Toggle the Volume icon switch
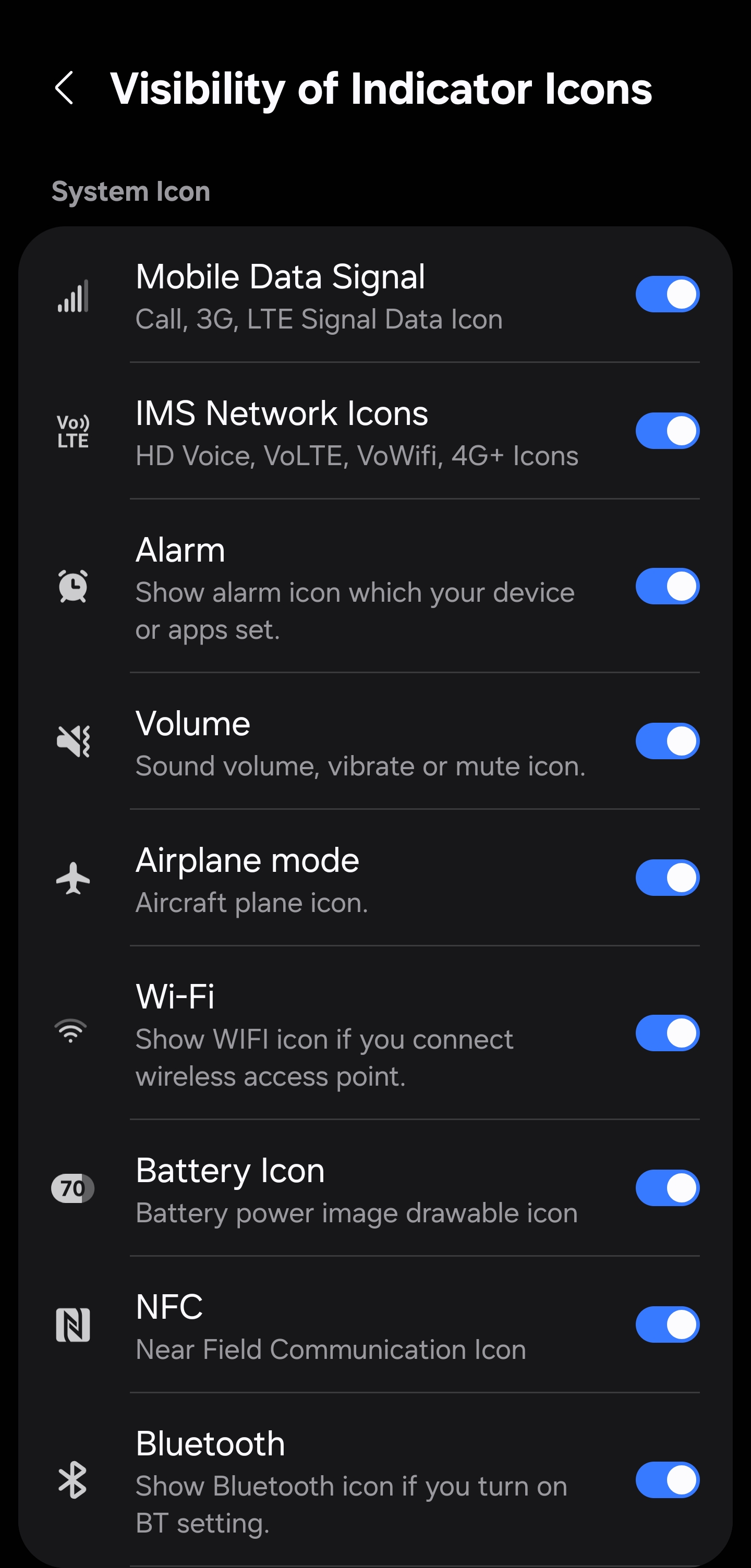Image resolution: width=751 pixels, height=1568 pixels. pyautogui.click(x=667, y=741)
